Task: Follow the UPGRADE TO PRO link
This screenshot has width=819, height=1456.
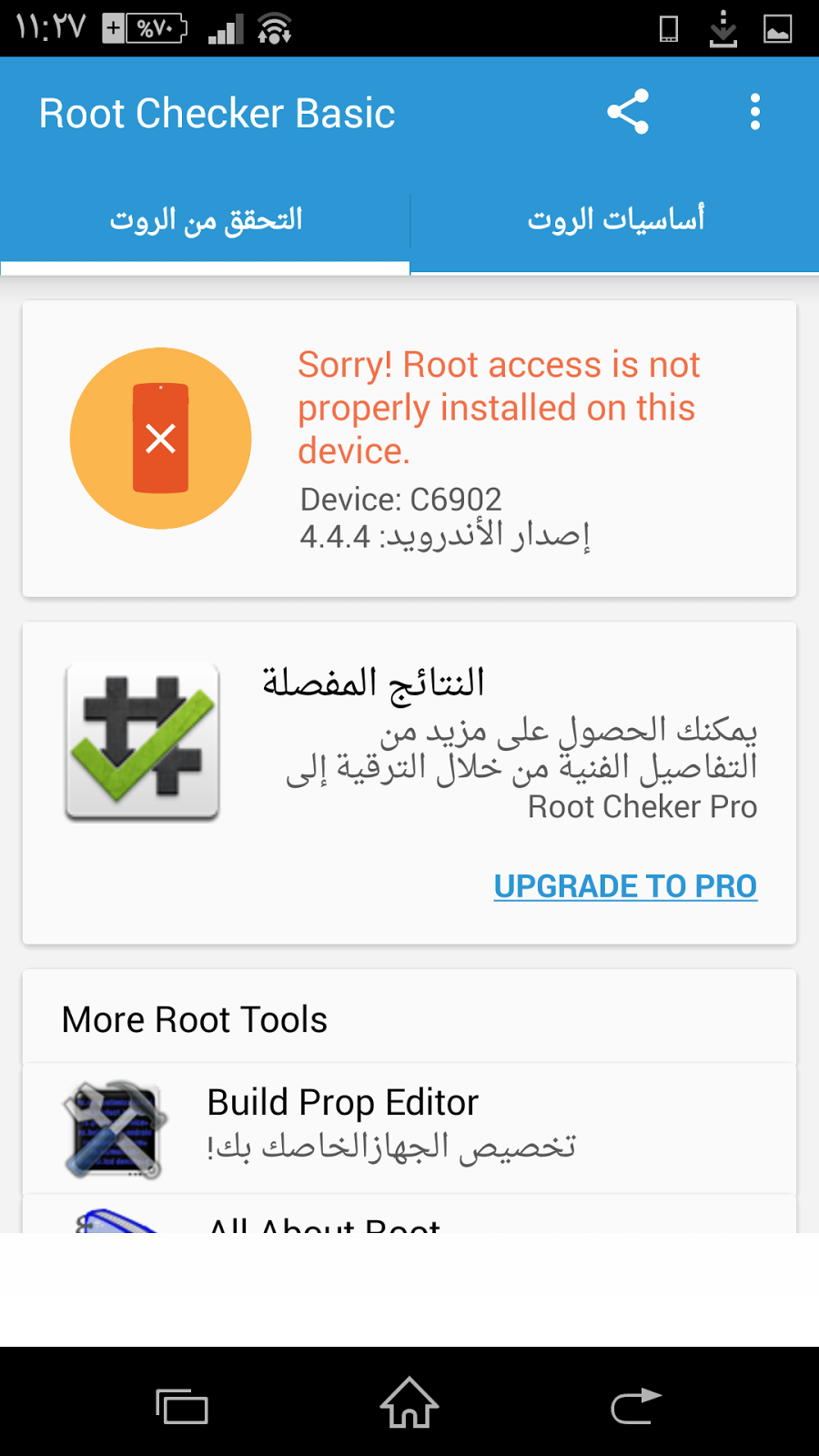Action: pos(625,886)
